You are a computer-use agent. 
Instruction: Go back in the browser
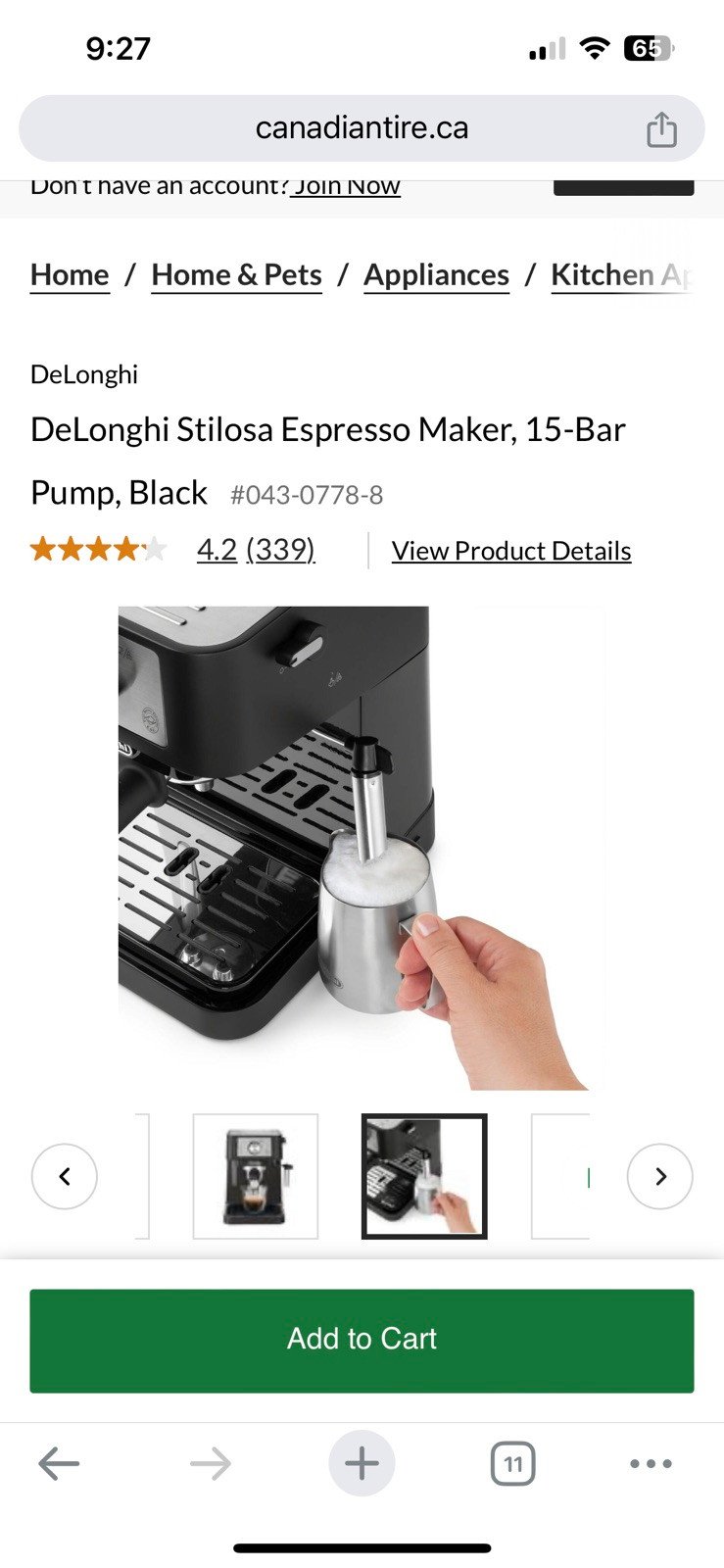tap(59, 1464)
